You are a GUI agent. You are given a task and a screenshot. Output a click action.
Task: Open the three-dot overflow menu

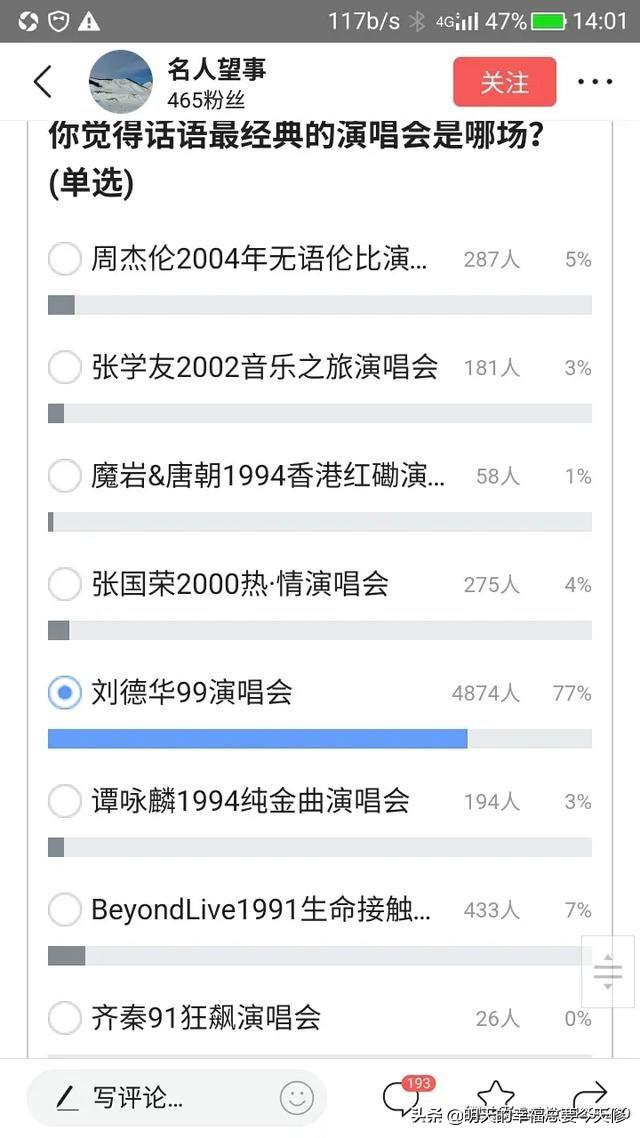(x=595, y=82)
